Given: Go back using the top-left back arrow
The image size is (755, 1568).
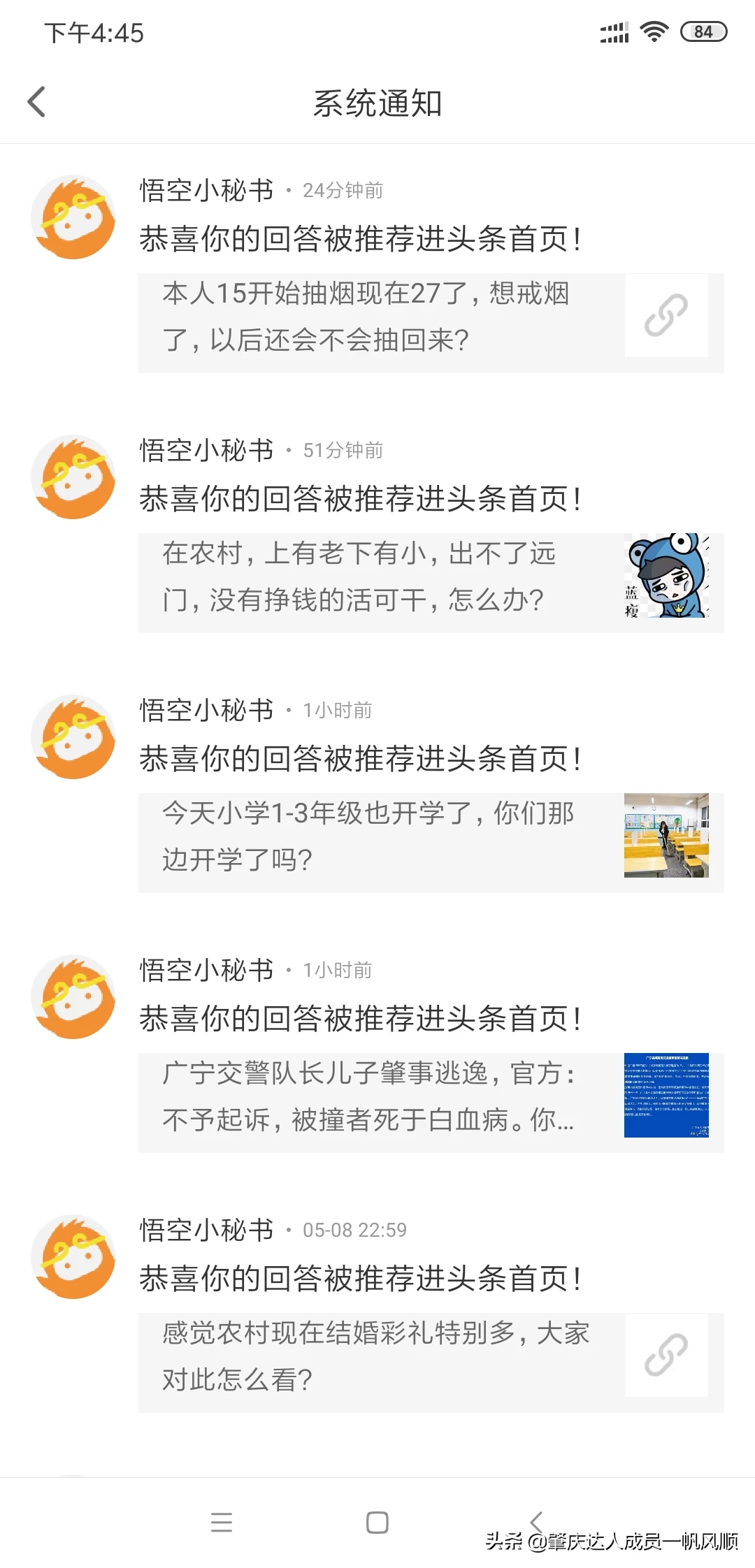Looking at the screenshot, I should 38,101.
